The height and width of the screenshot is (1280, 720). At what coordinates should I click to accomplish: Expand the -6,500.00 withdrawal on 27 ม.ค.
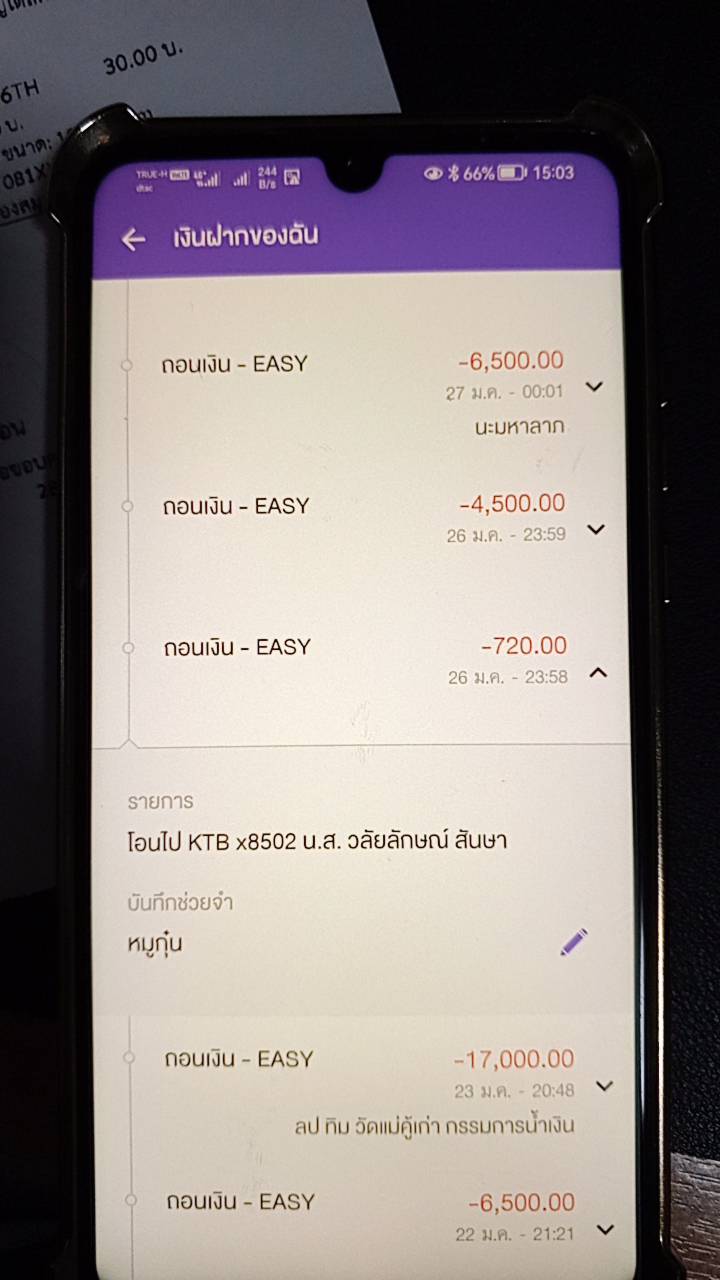(594, 387)
